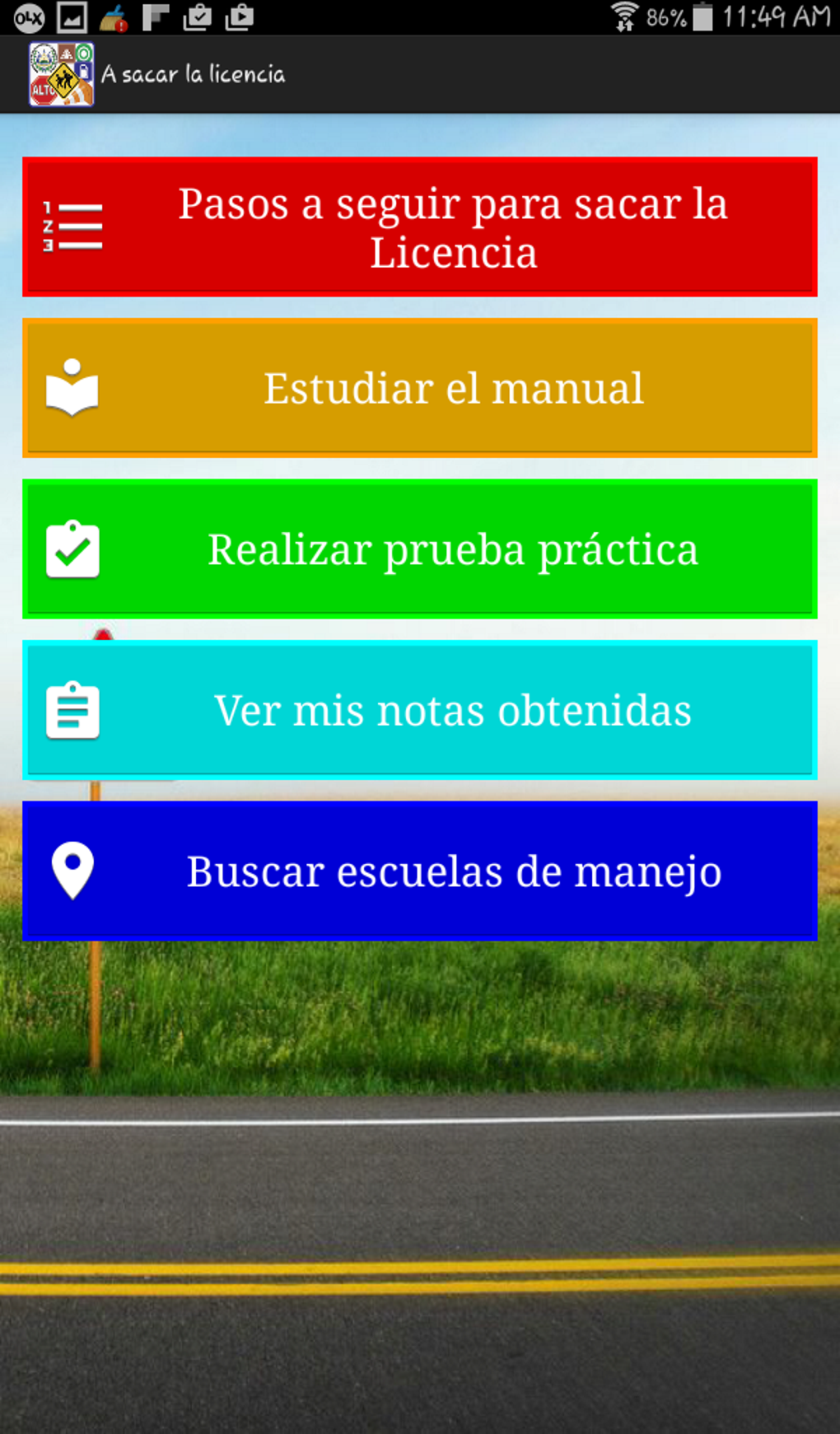Click the notes clipboard icon on the cyan bar
This screenshot has height=1434, width=840.
74,709
